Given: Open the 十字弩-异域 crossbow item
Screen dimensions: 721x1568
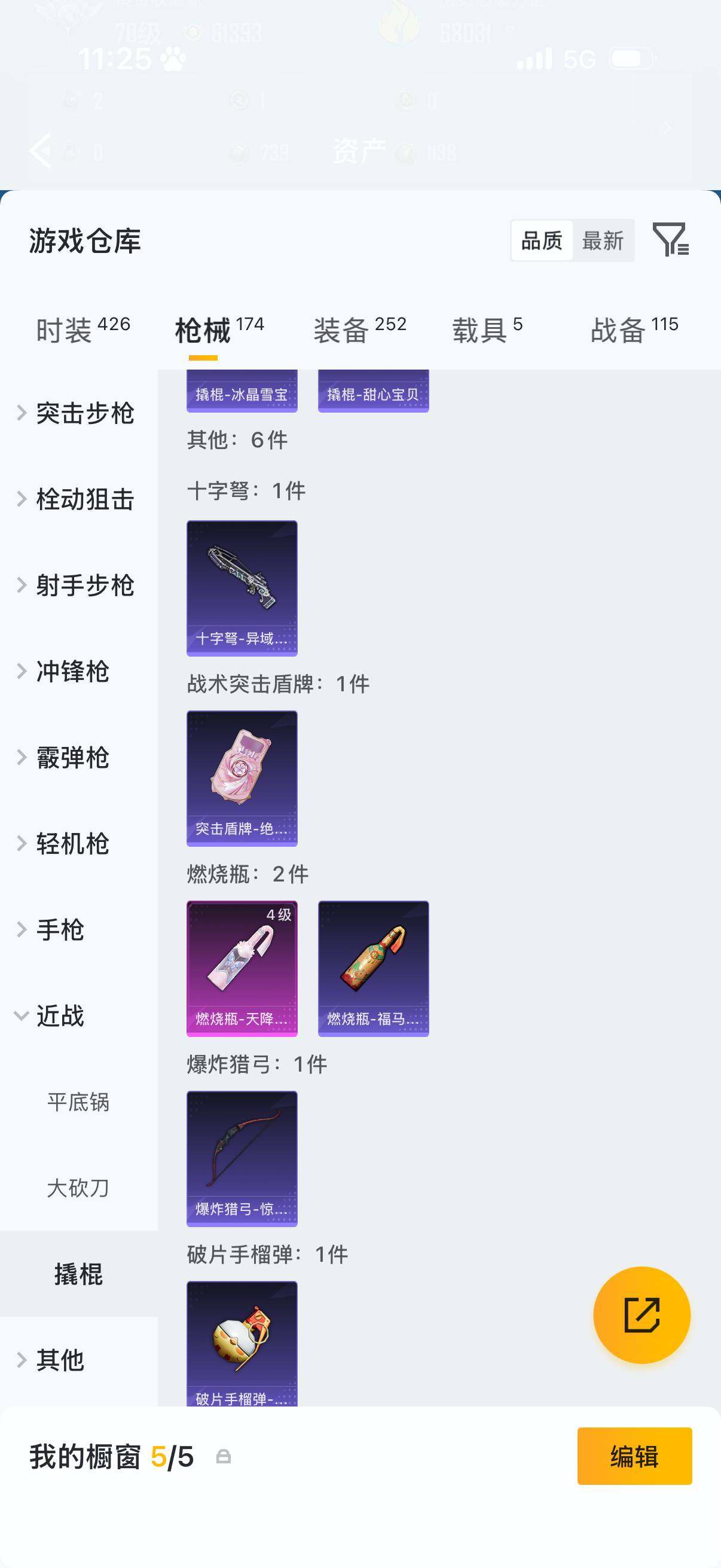Looking at the screenshot, I should (242, 586).
